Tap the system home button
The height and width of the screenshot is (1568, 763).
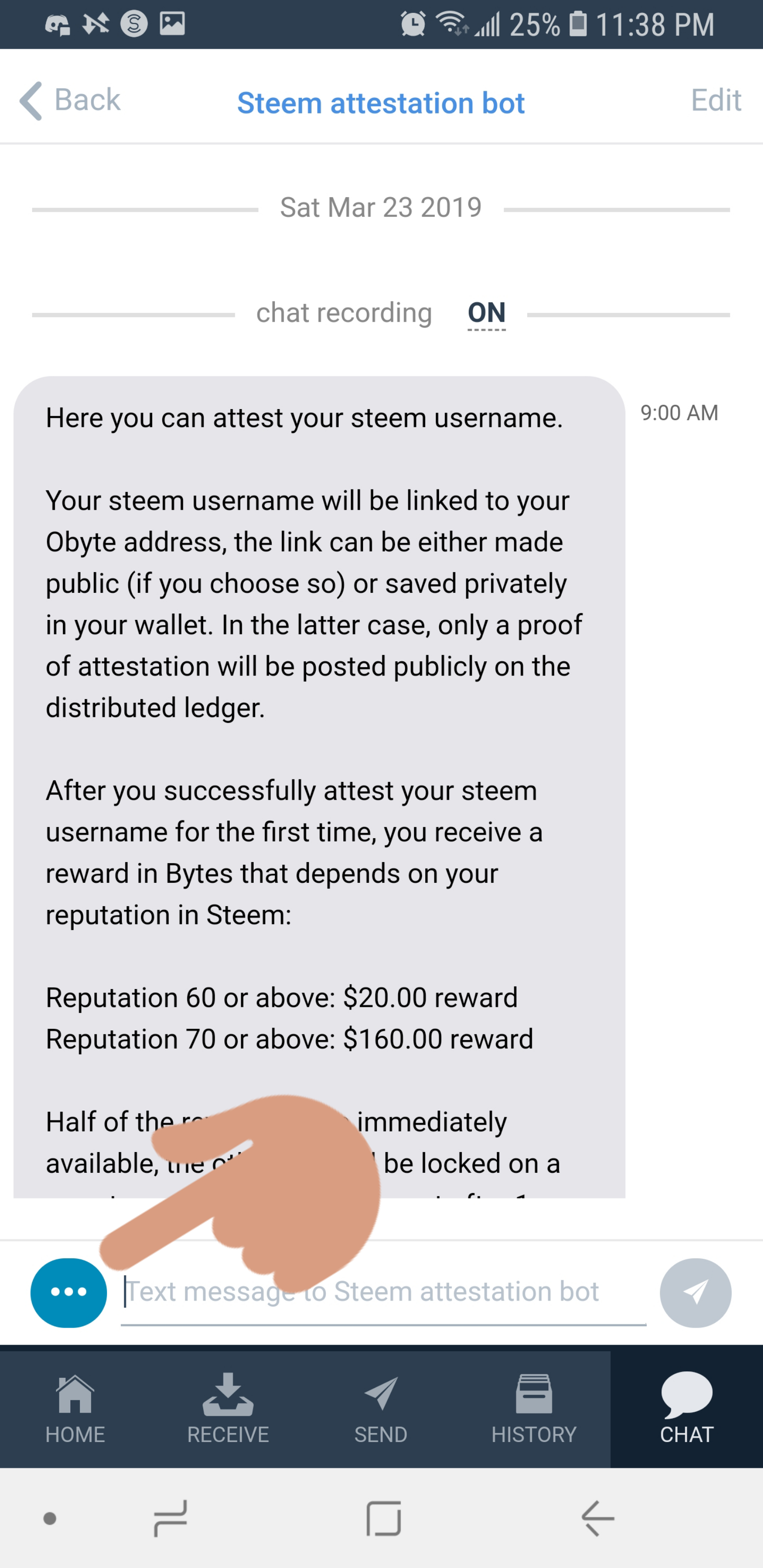384,1518
